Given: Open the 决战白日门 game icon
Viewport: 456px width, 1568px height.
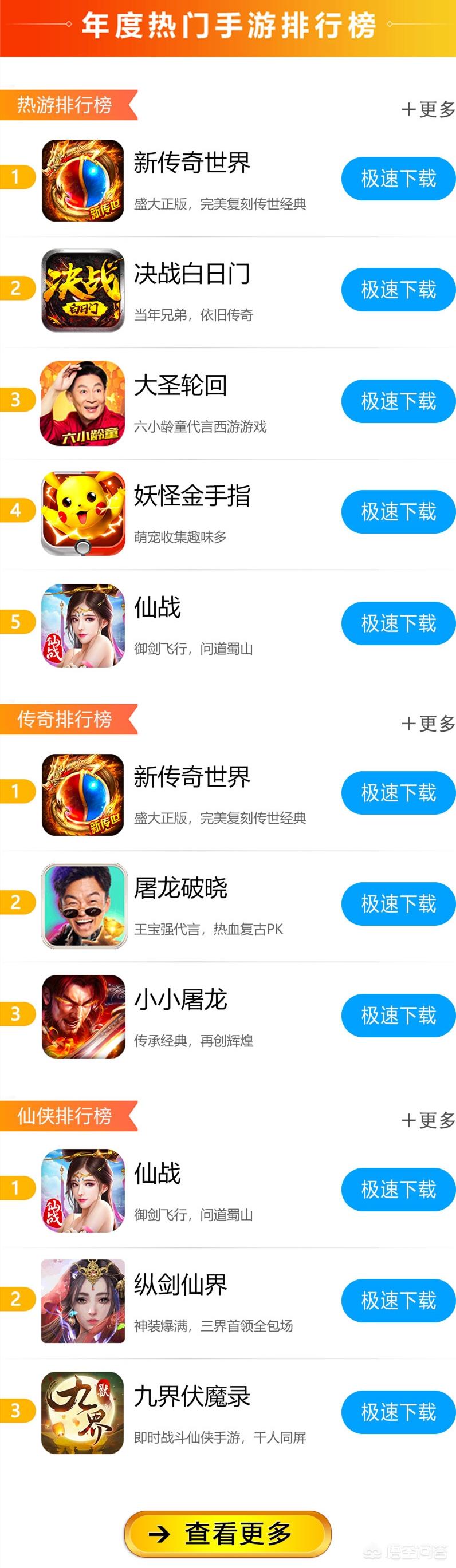Looking at the screenshot, I should point(83,290).
